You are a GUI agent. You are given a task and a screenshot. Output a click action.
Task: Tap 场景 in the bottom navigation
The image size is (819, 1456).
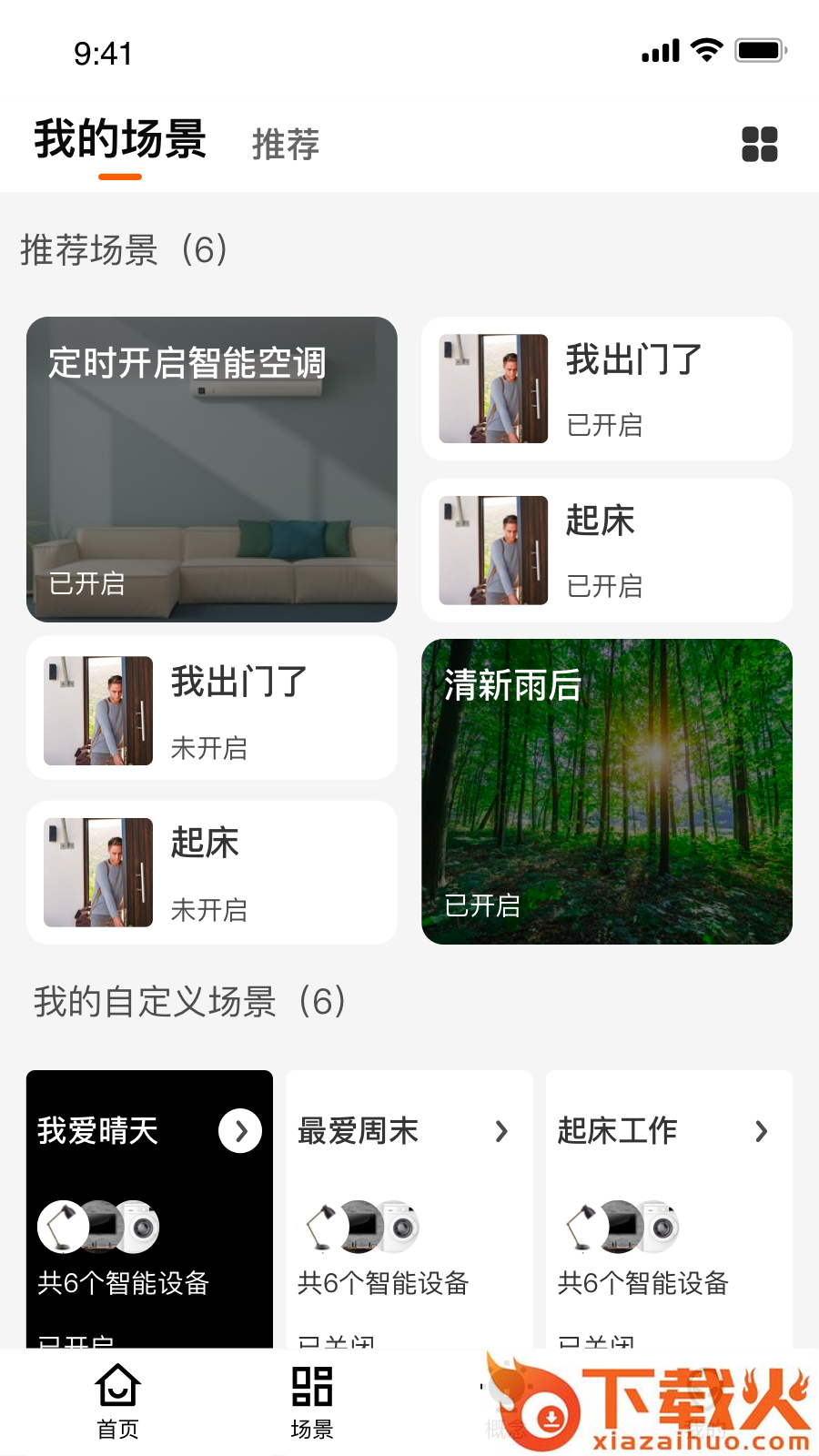tap(312, 1401)
